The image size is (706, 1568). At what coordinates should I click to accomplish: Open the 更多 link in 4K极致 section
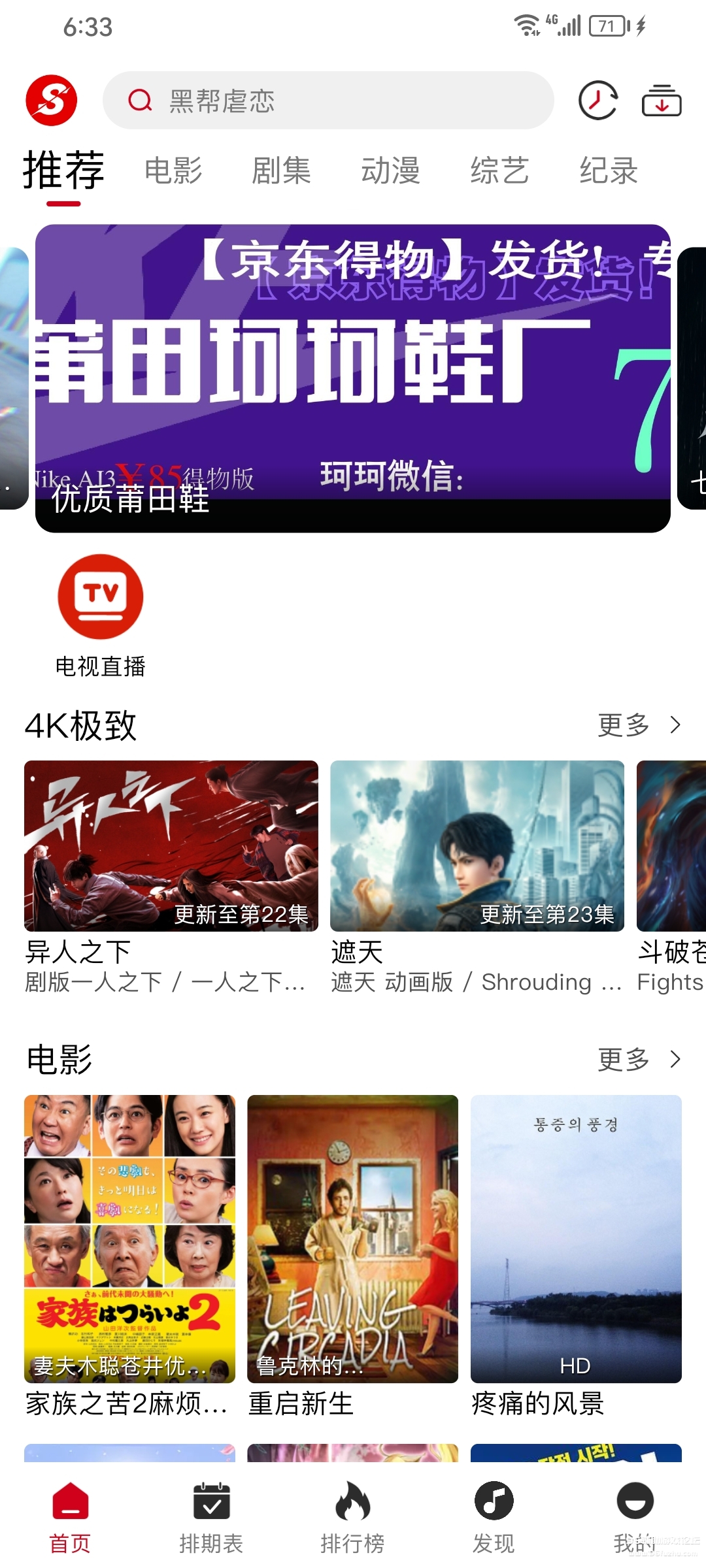[x=623, y=725]
